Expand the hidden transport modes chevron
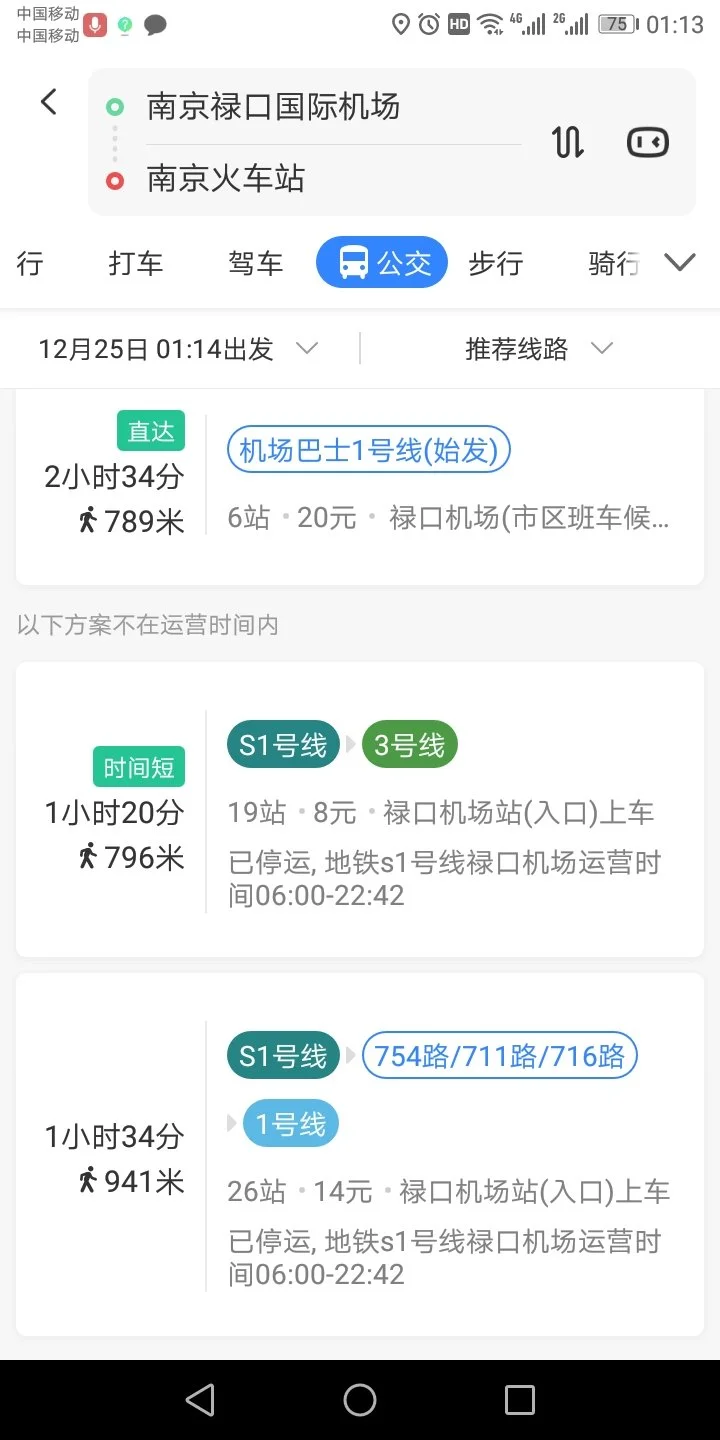Screen dimensions: 720x1440 coord(680,261)
